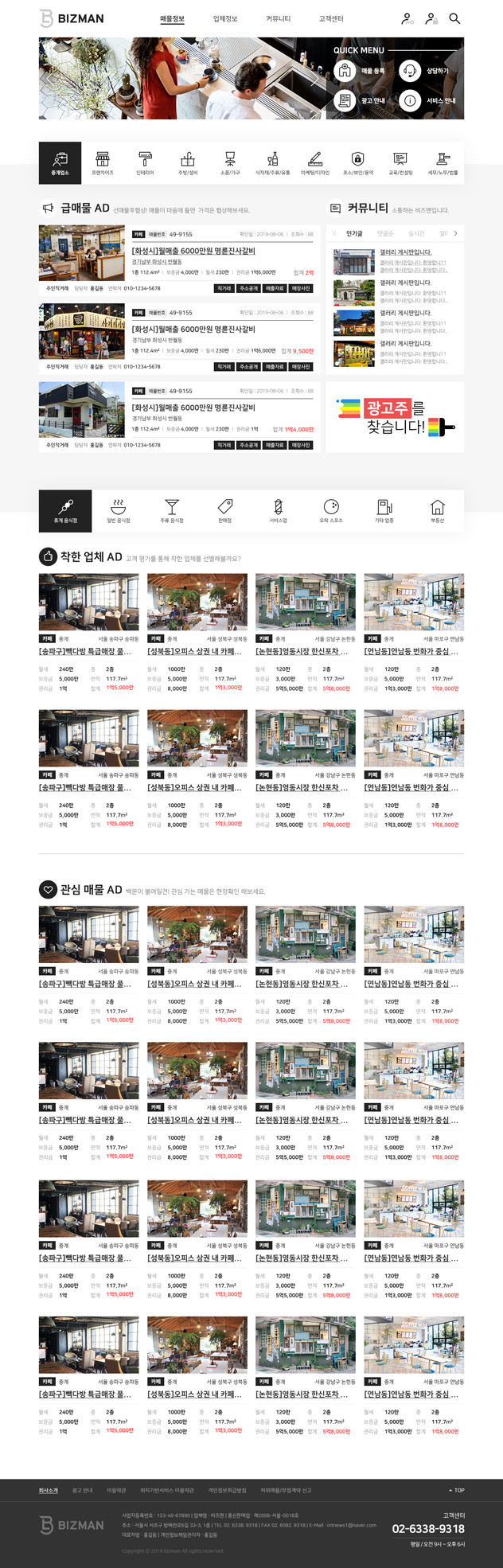Choose the 부동산 business type

tap(437, 510)
